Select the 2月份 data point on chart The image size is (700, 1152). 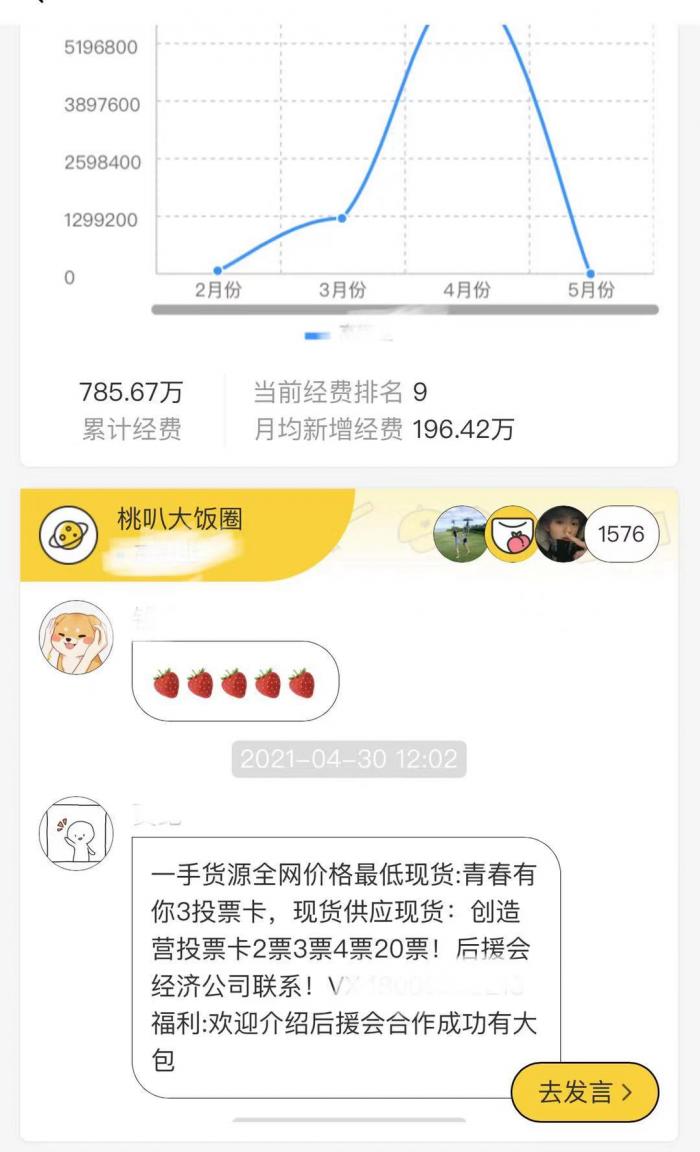pos(217,270)
